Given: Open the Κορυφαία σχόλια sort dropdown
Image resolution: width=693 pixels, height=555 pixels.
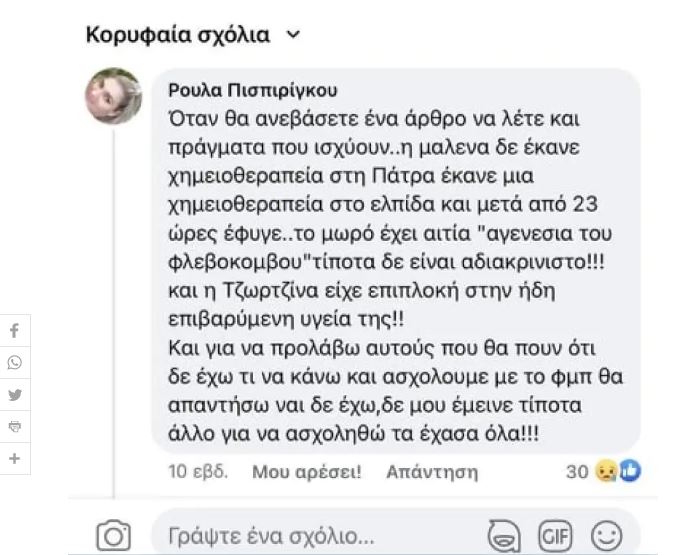Looking at the screenshot, I should click(x=192, y=35).
